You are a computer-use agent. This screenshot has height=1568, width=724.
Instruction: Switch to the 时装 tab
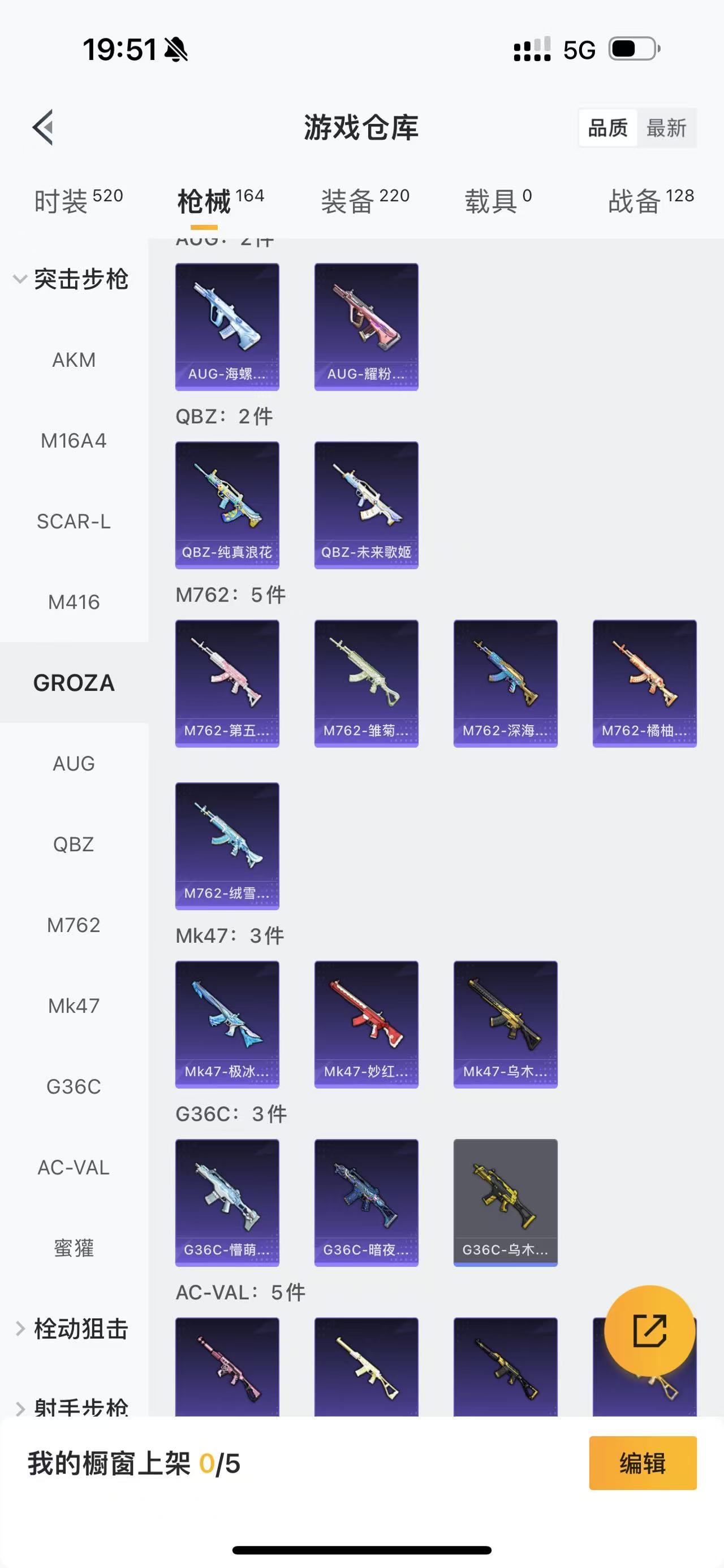pyautogui.click(x=78, y=200)
